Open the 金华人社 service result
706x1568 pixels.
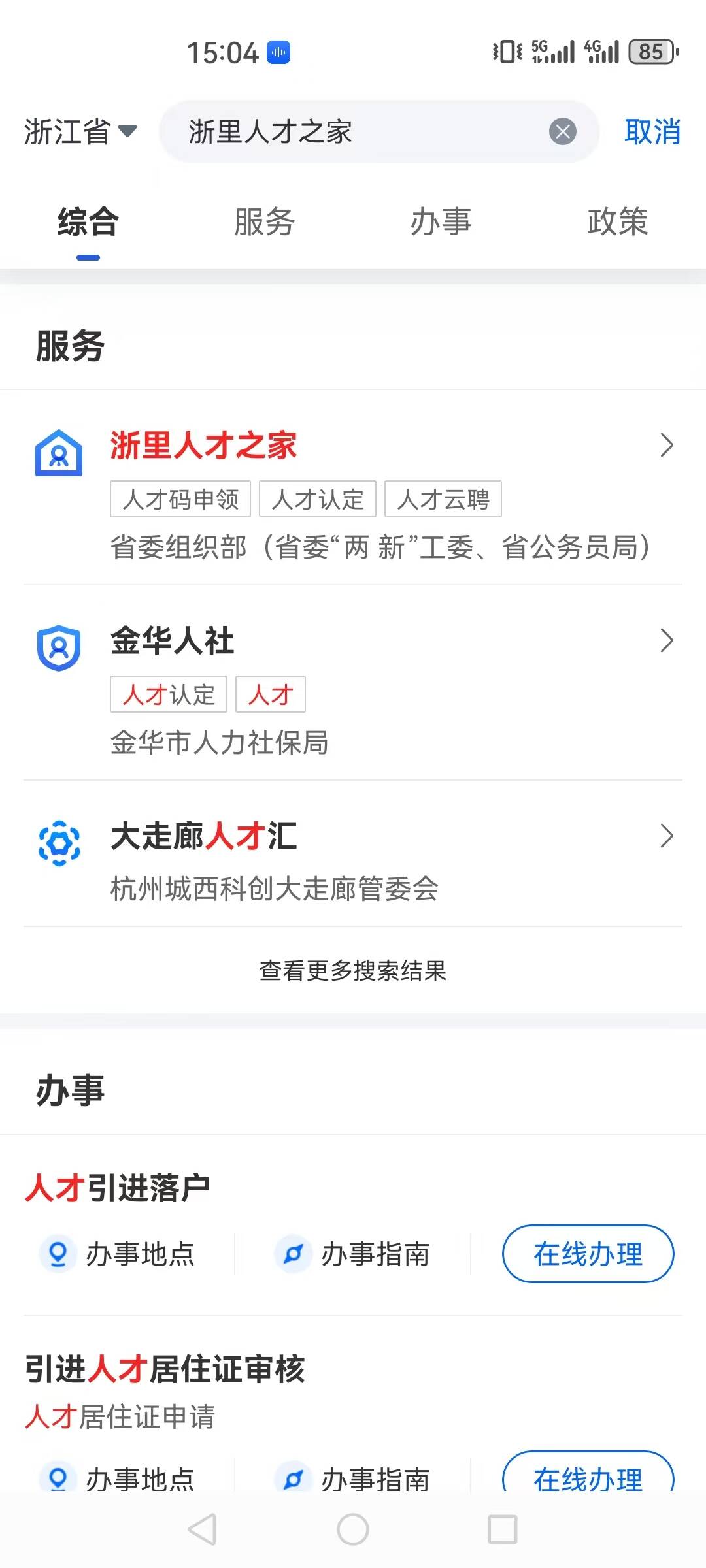click(353, 683)
